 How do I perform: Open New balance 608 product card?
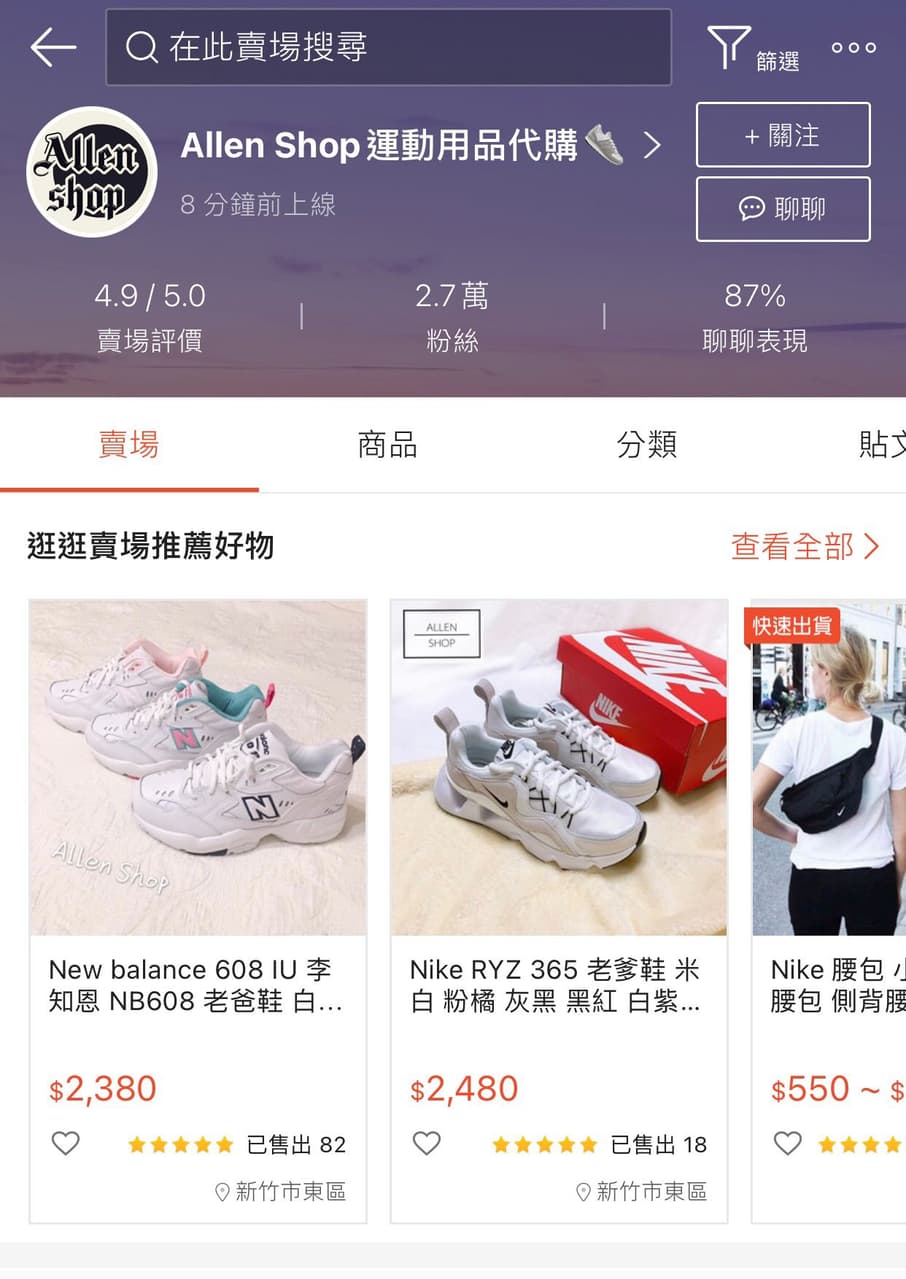click(x=198, y=800)
